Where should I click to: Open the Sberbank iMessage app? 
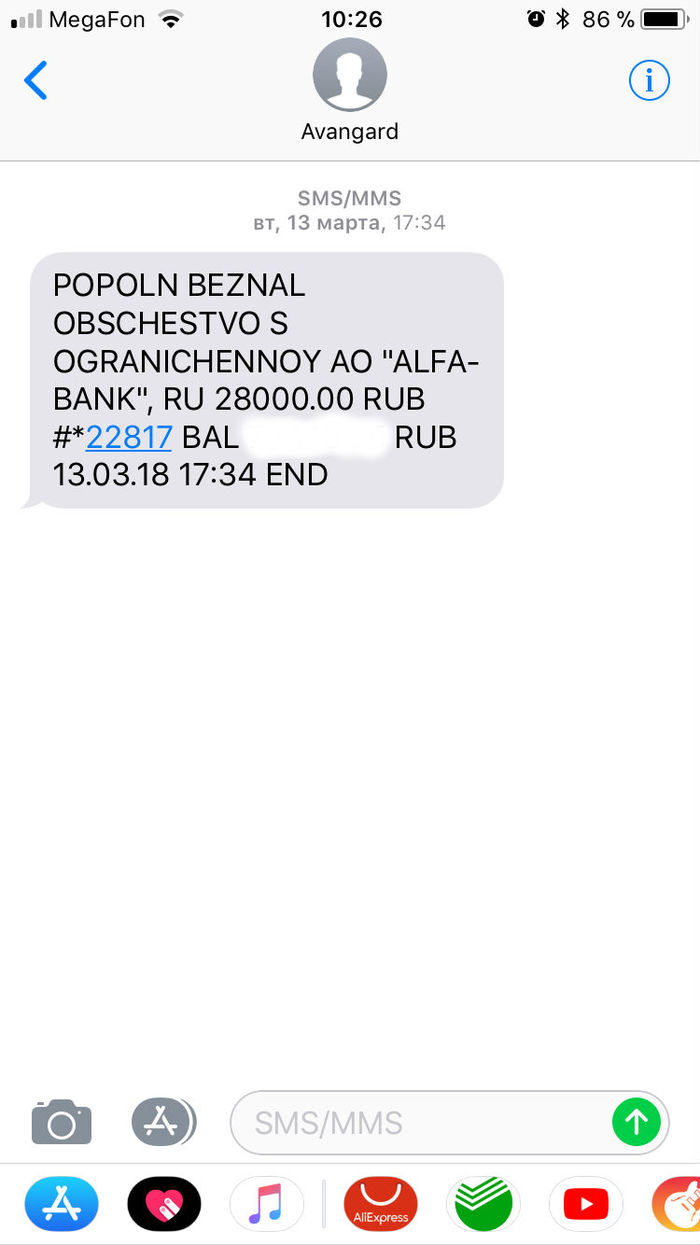tap(483, 1204)
